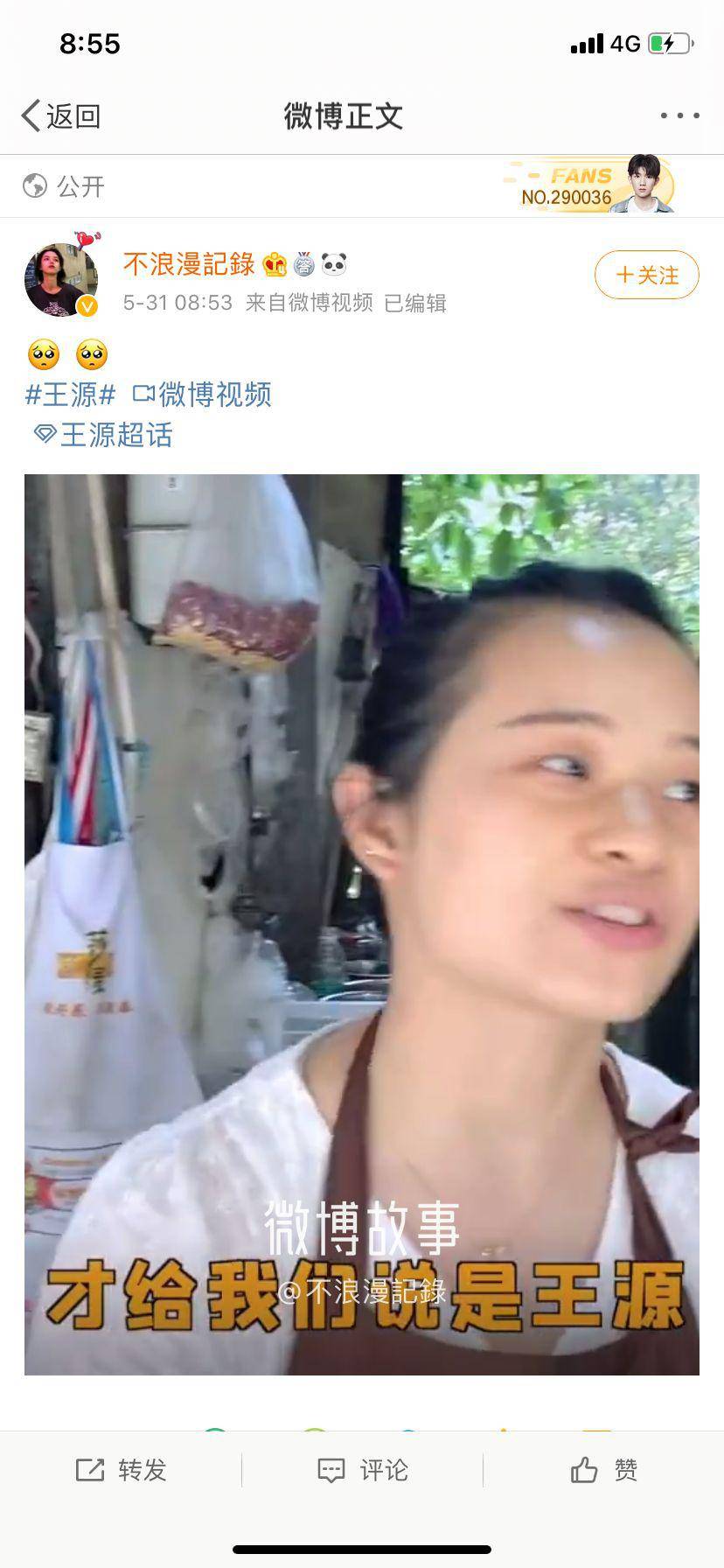This screenshot has height=1568, width=724.
Task: Open the 不浪漫記錄 username
Action: click(x=188, y=263)
